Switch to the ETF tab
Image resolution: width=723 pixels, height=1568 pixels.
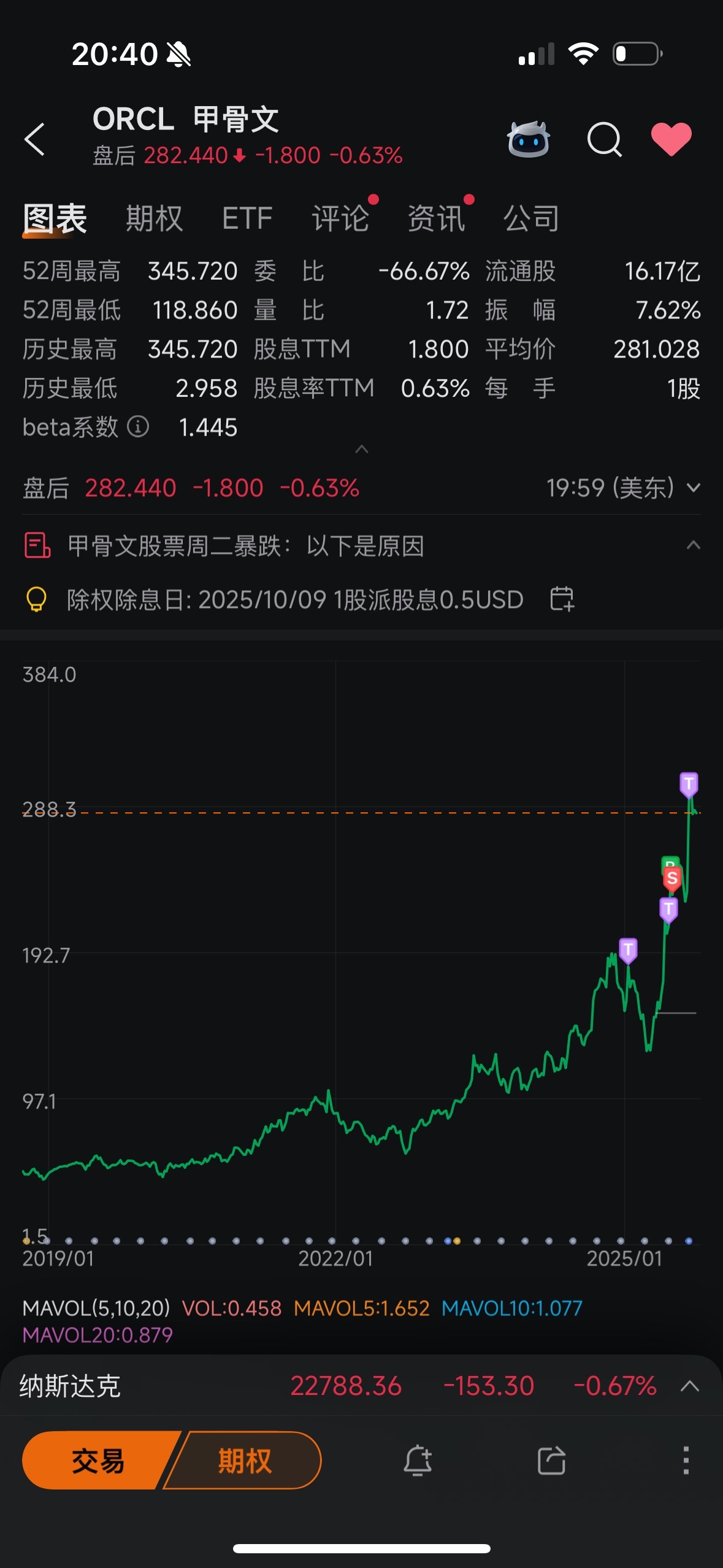click(x=248, y=218)
